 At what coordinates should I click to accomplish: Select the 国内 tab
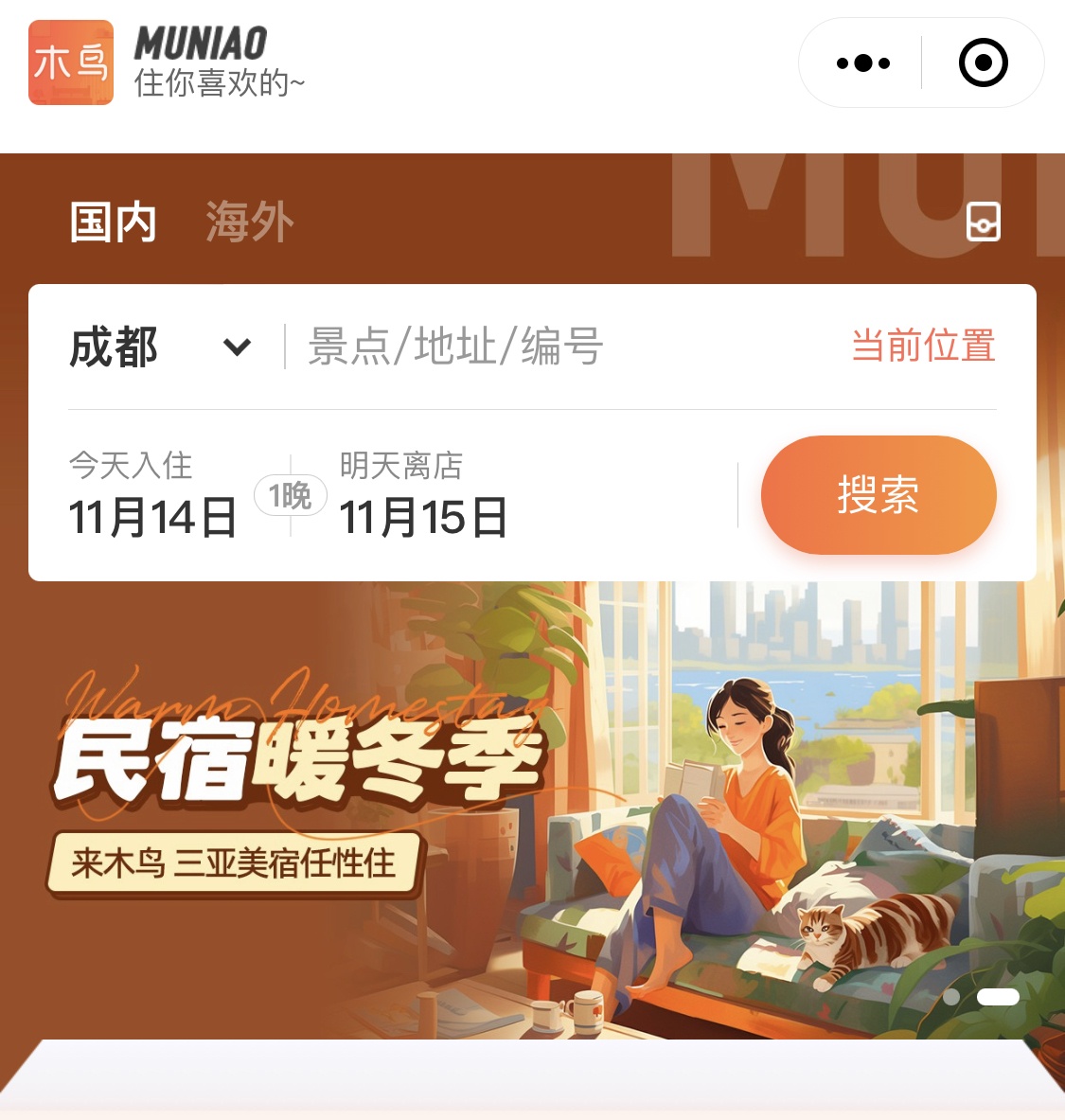point(113,222)
